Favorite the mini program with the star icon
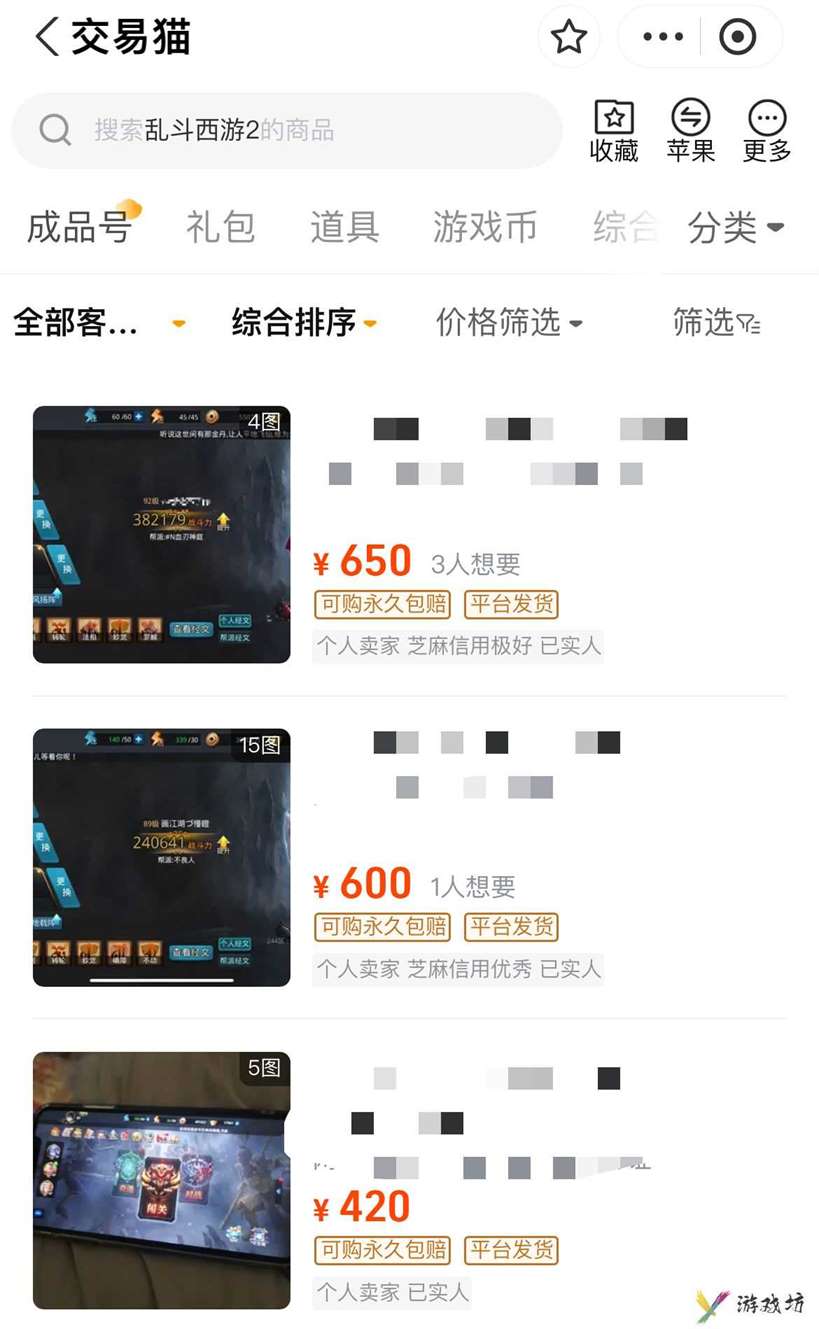This screenshot has height=1329, width=819. (569, 38)
